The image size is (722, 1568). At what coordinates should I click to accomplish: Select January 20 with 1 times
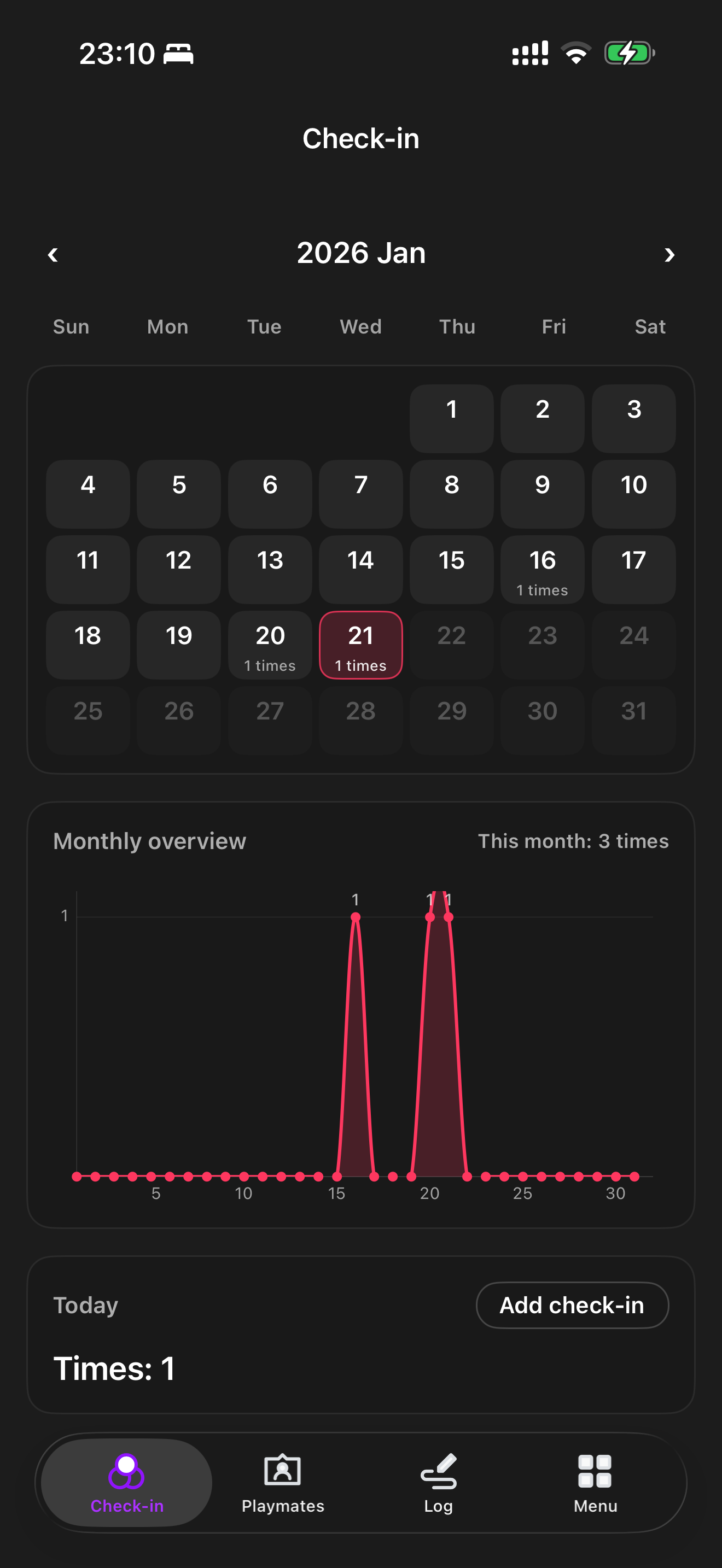(270, 645)
